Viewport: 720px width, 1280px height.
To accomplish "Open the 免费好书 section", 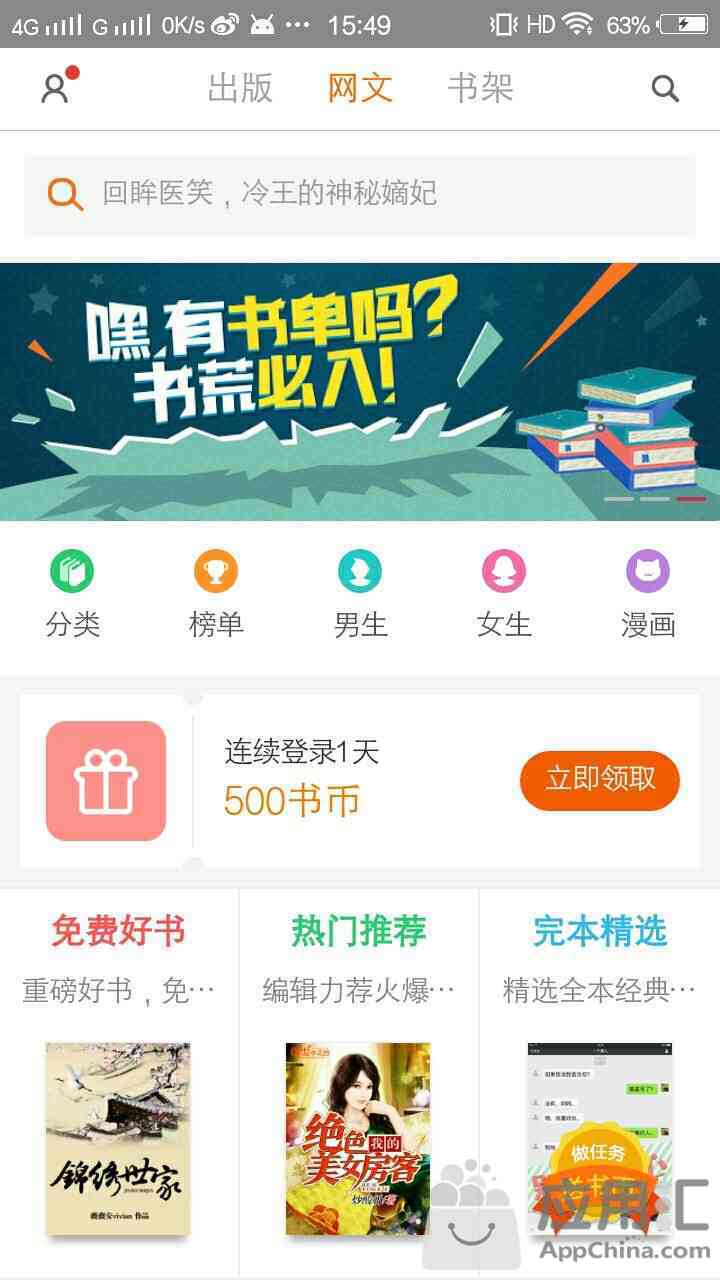I will [x=119, y=932].
